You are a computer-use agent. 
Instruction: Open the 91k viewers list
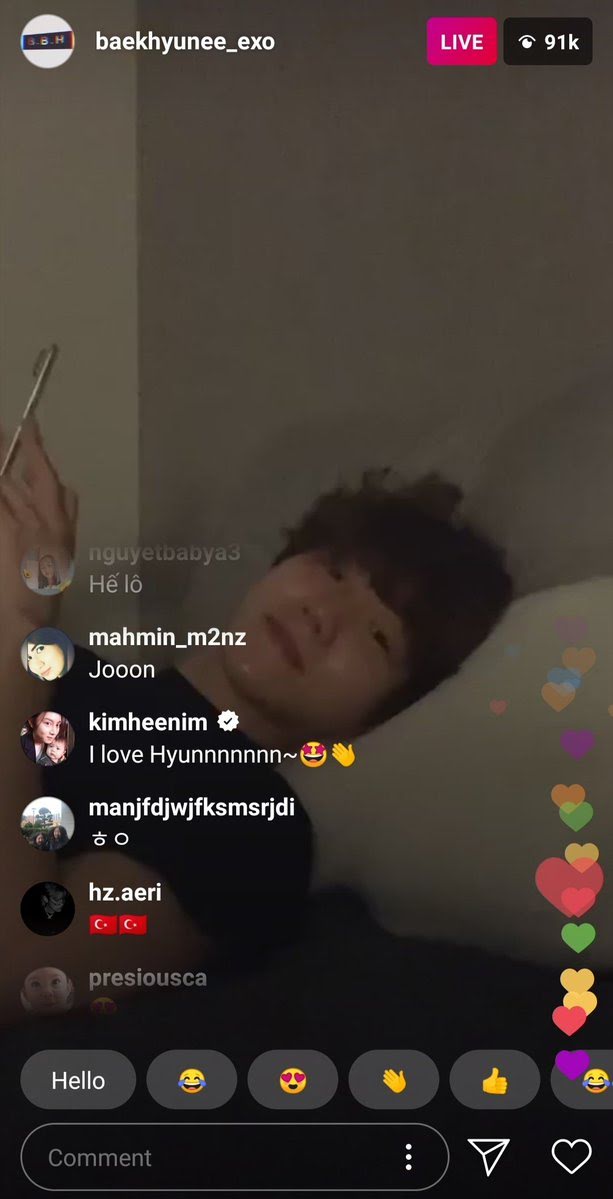pos(549,42)
